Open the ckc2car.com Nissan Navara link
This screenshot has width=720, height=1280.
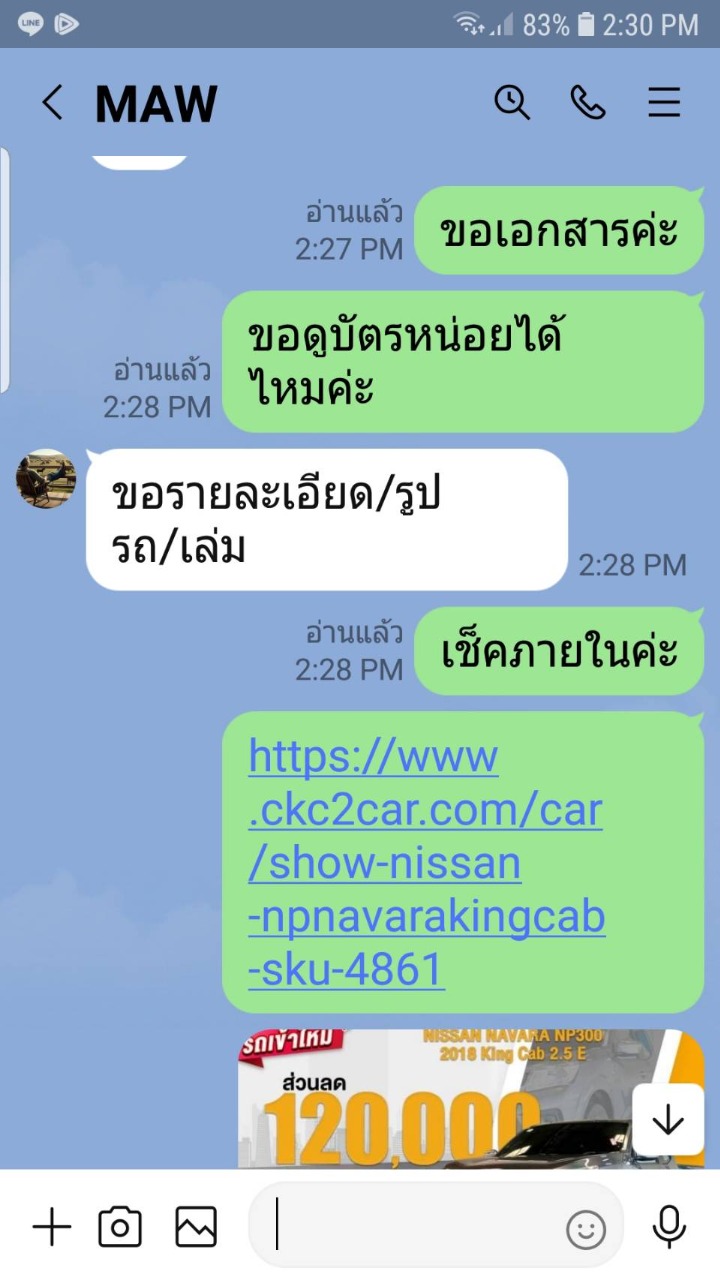pyautogui.click(x=427, y=863)
